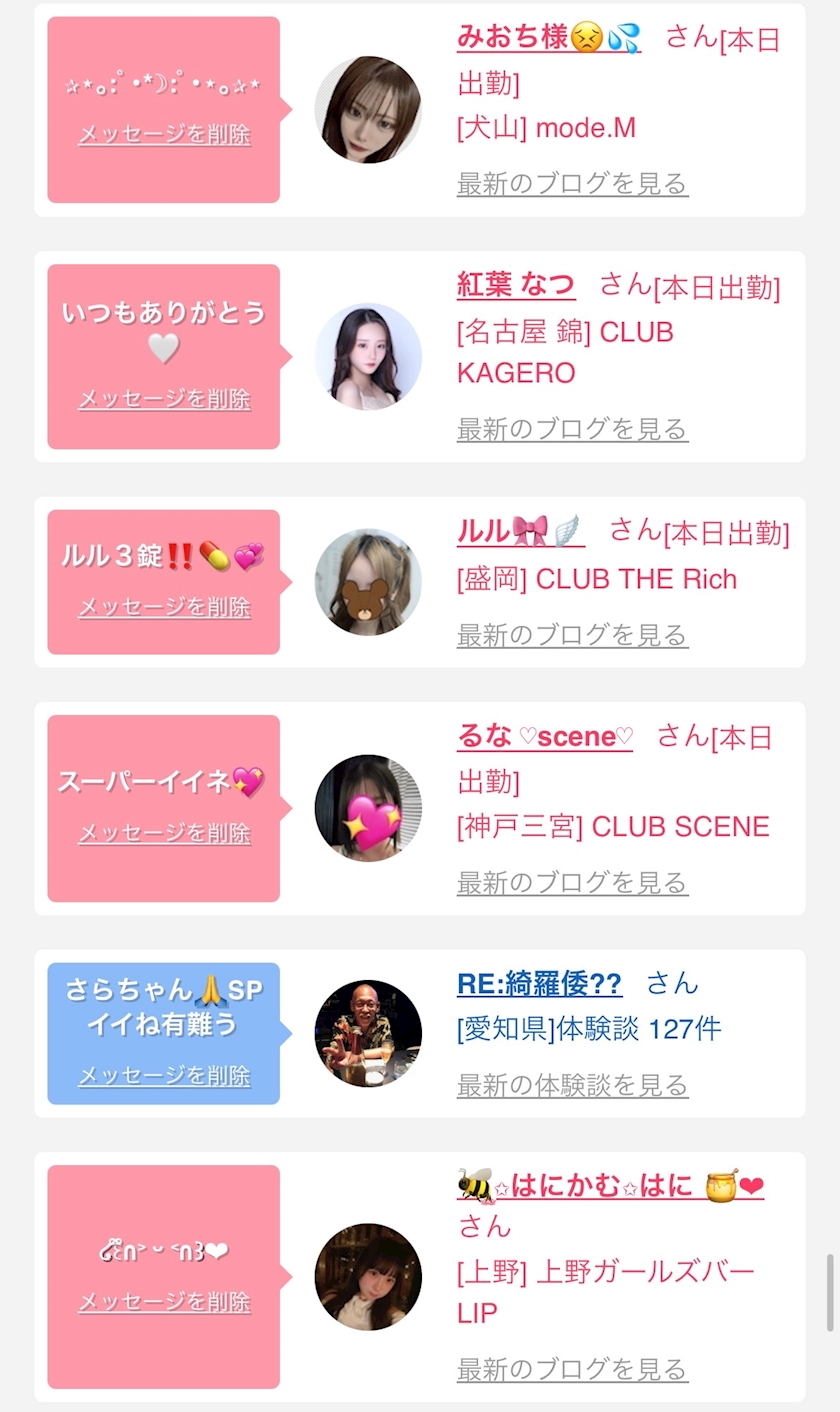The width and height of the screenshot is (840, 1412).
Task: Delete the スーパーイイネ message
Action: (x=164, y=833)
